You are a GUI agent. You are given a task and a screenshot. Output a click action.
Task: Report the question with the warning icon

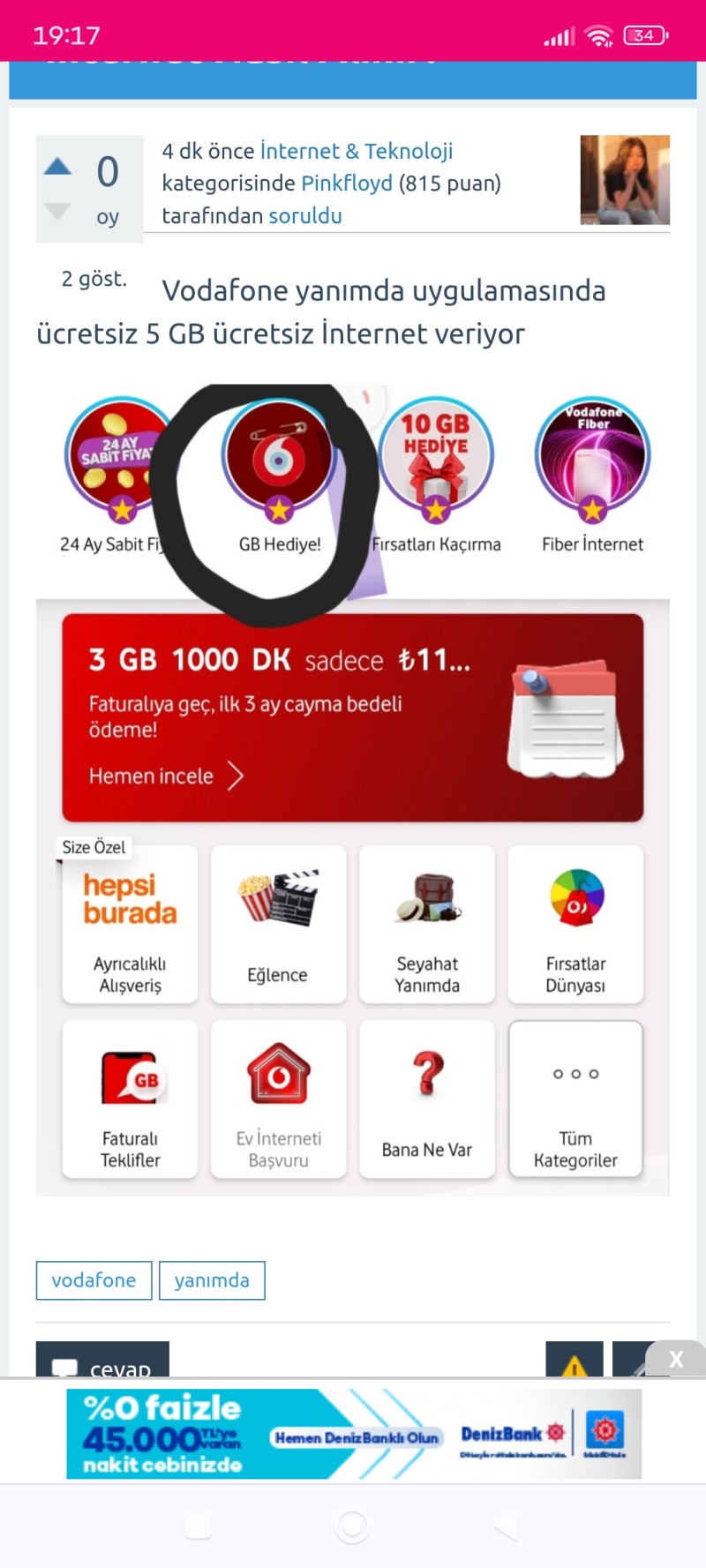[575, 1362]
